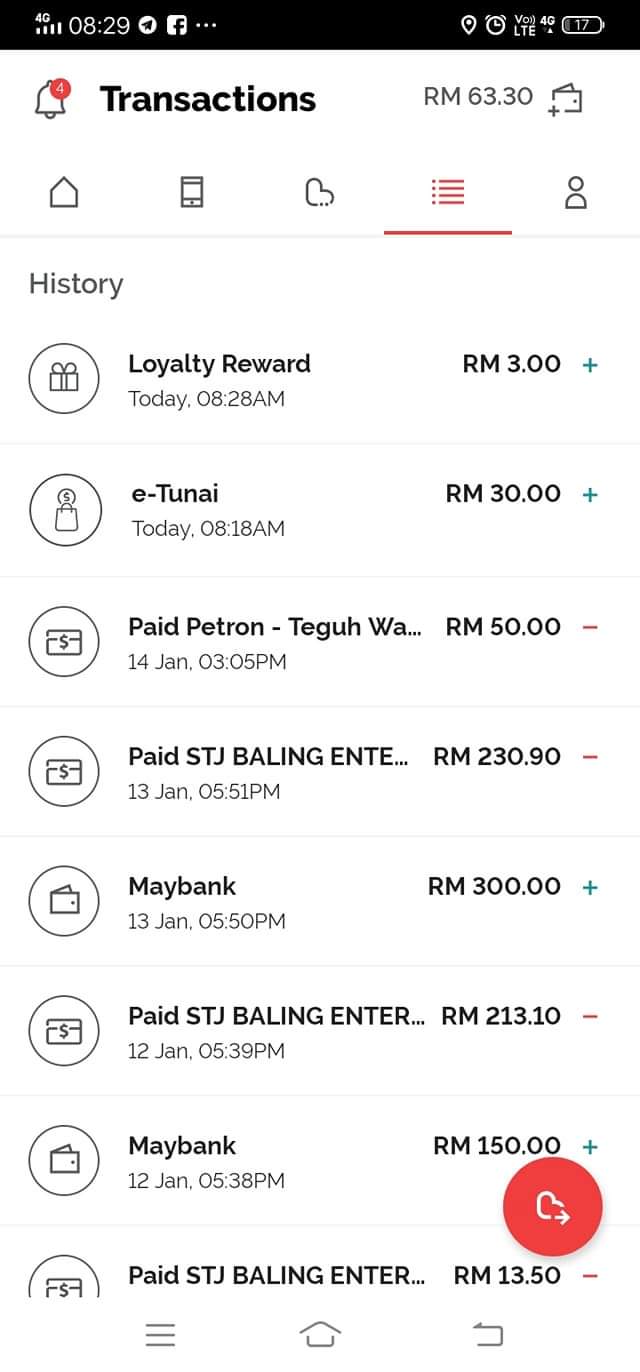Tap the system home button
This screenshot has width=640, height=1372.
point(320,1334)
